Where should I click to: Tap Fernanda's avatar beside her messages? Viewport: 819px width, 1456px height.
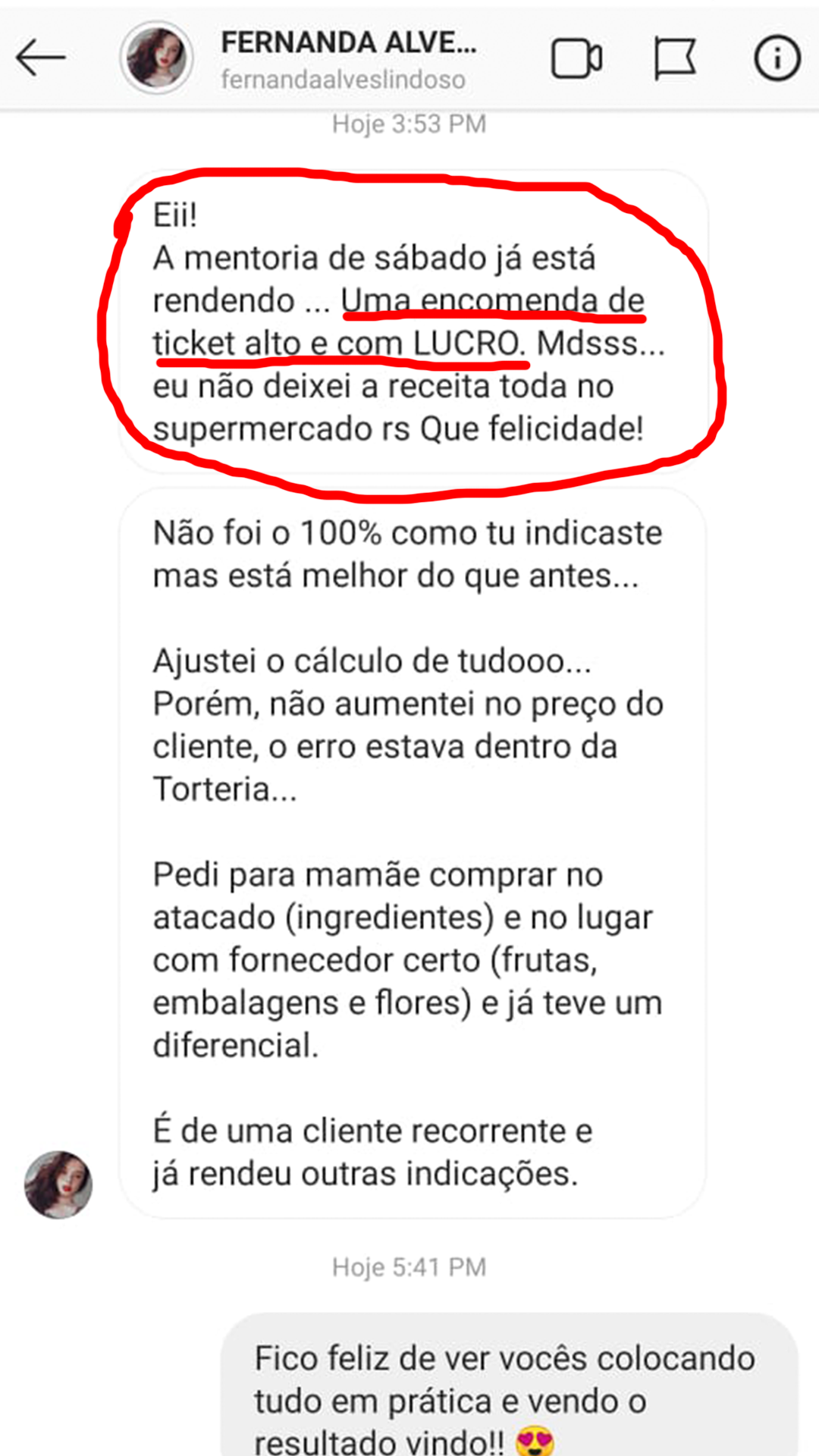pos(58,1185)
